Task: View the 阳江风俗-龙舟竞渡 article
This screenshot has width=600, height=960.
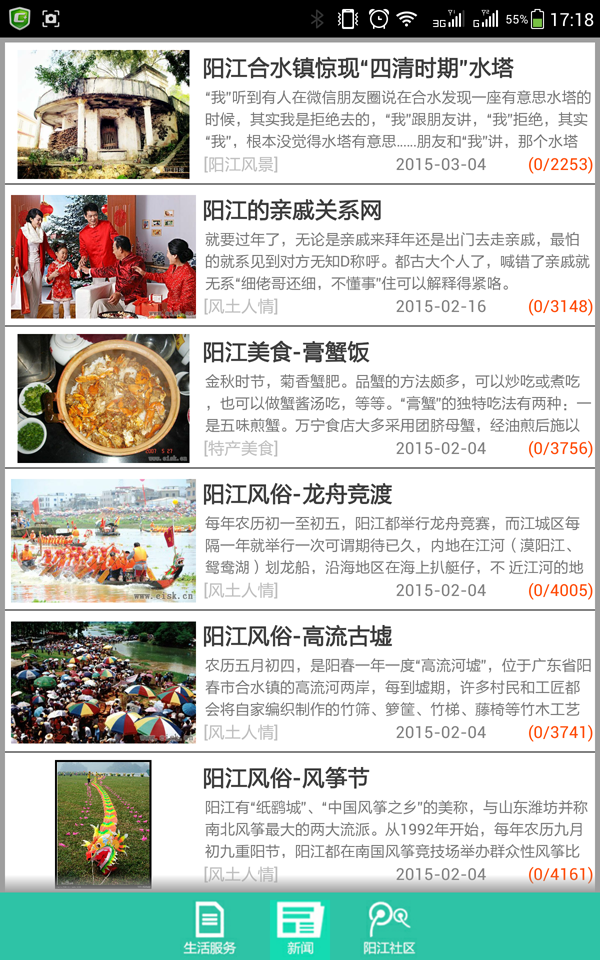Action: [298, 494]
